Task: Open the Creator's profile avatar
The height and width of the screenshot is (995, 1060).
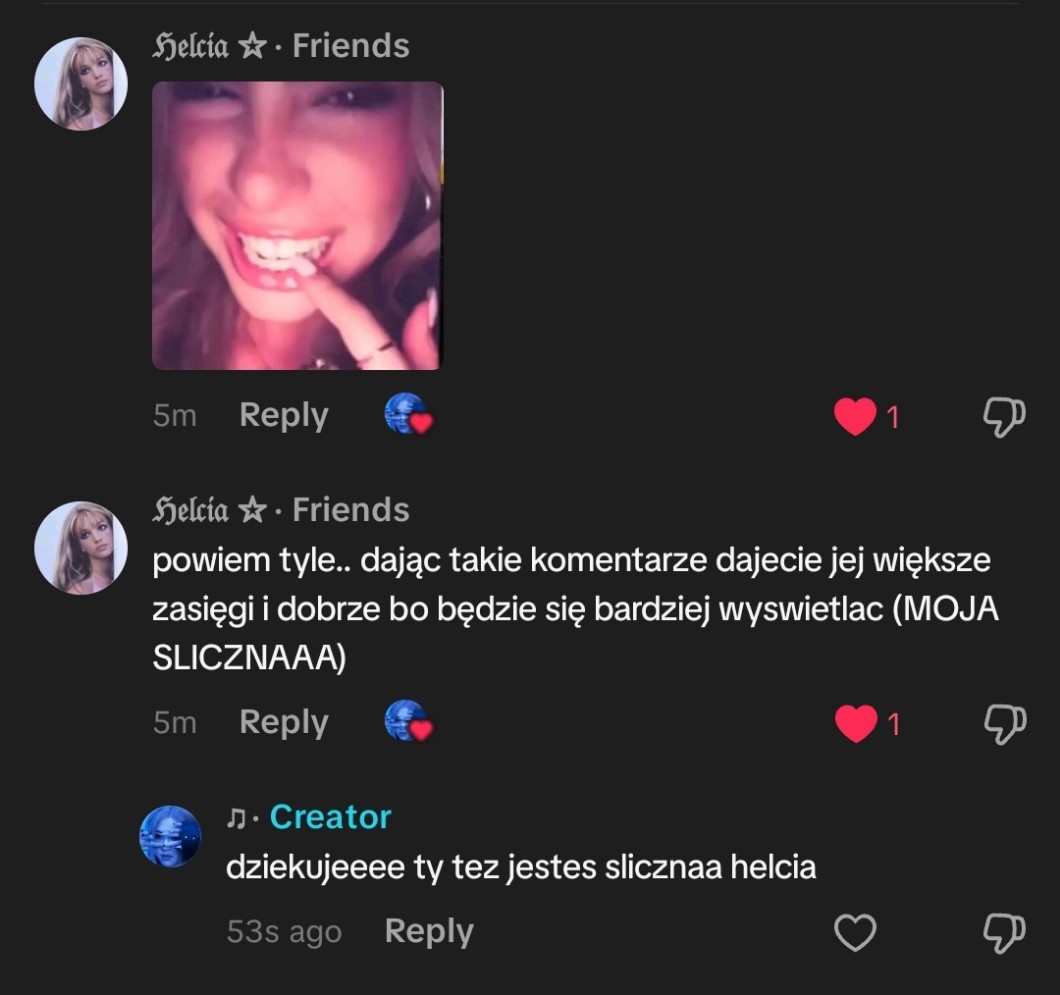Action: (x=170, y=835)
